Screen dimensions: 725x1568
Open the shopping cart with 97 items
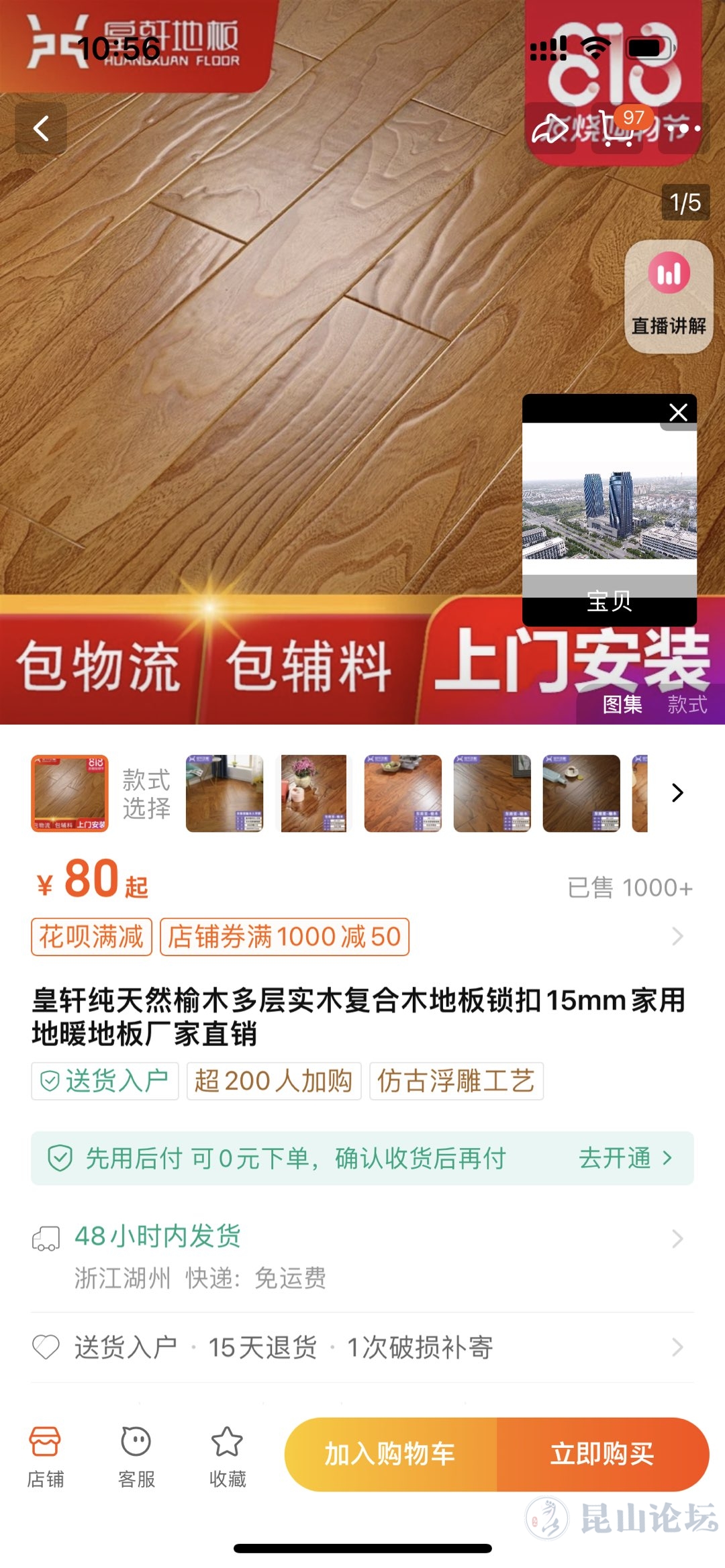tap(618, 128)
